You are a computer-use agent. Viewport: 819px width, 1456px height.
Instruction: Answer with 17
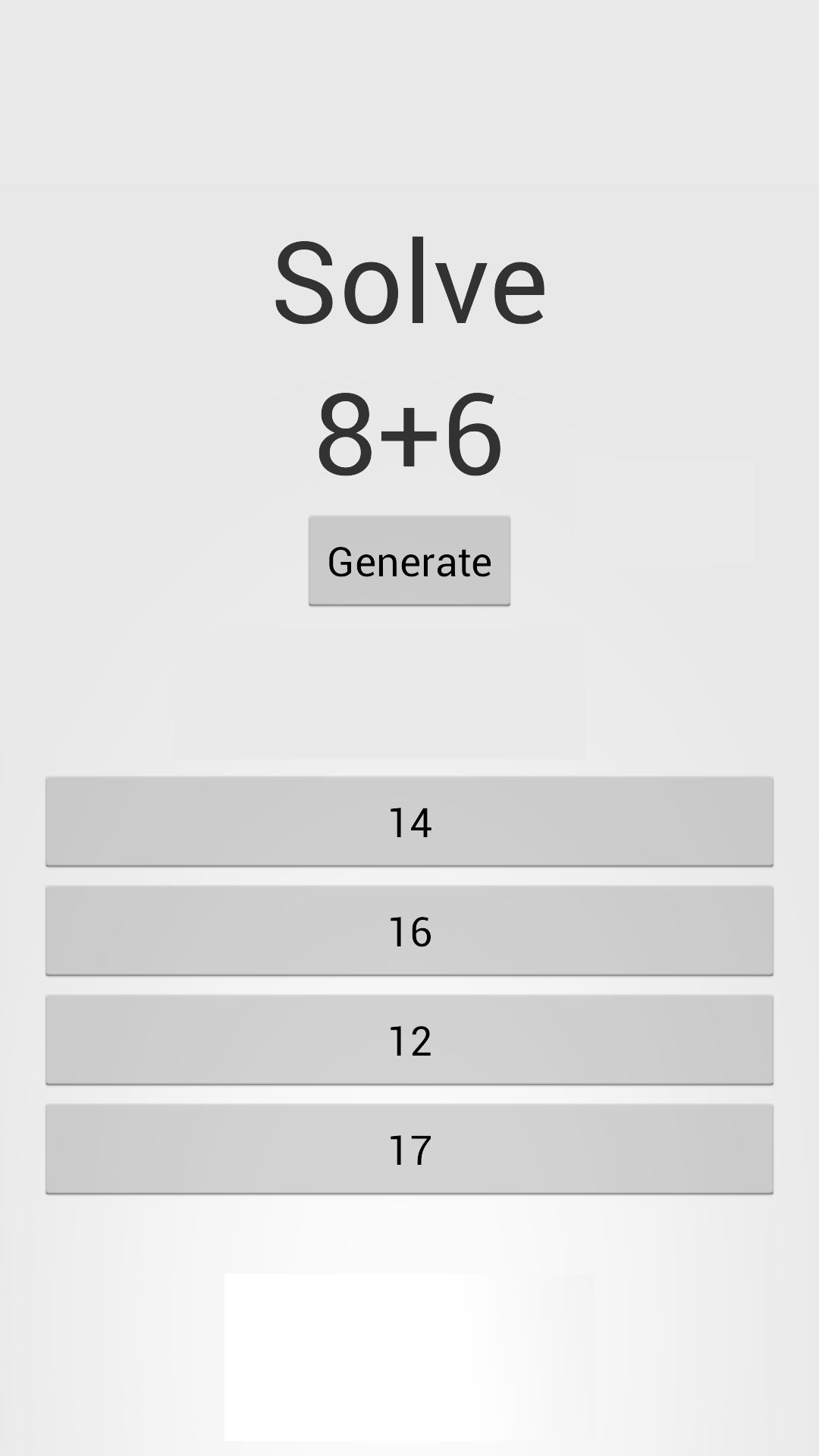click(409, 1149)
